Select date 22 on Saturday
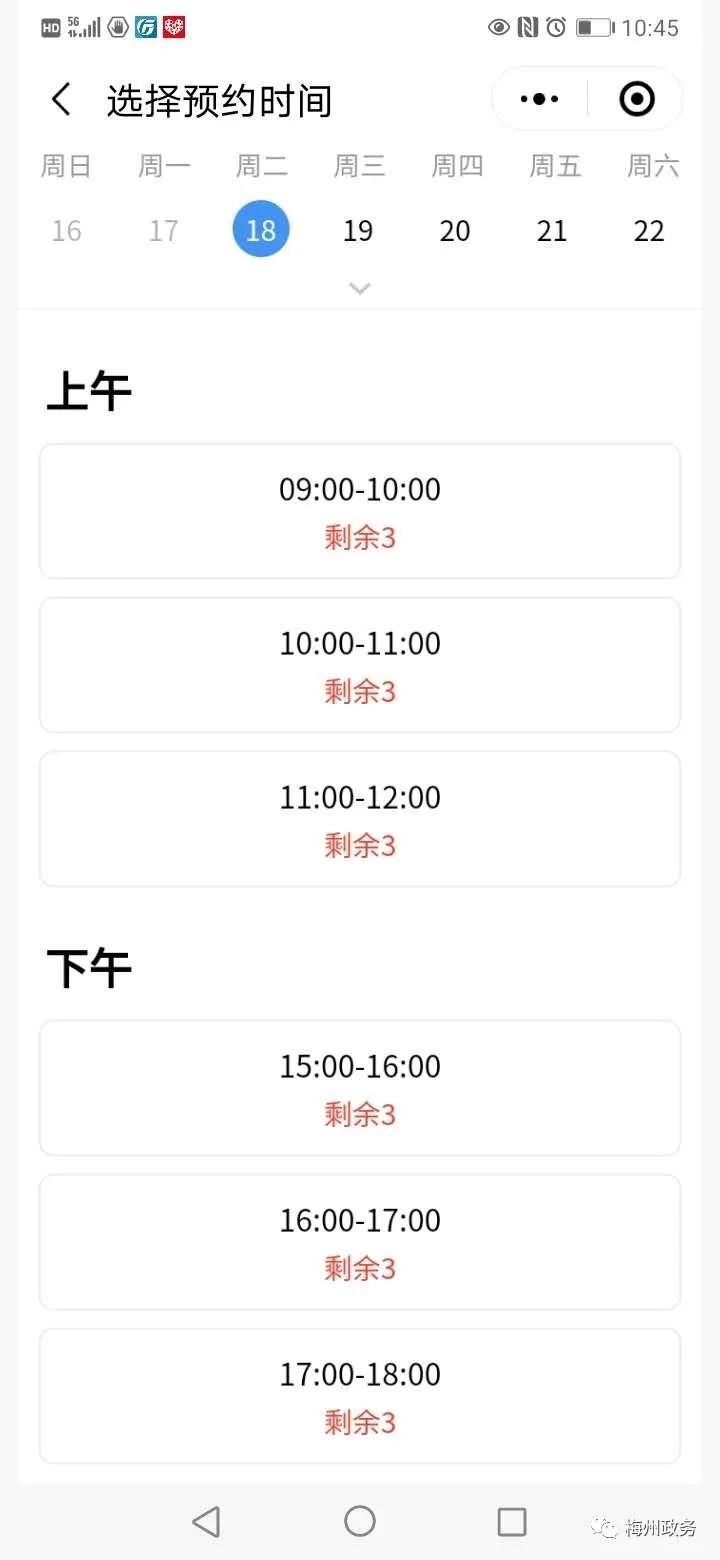The image size is (720, 1560). 649,231
